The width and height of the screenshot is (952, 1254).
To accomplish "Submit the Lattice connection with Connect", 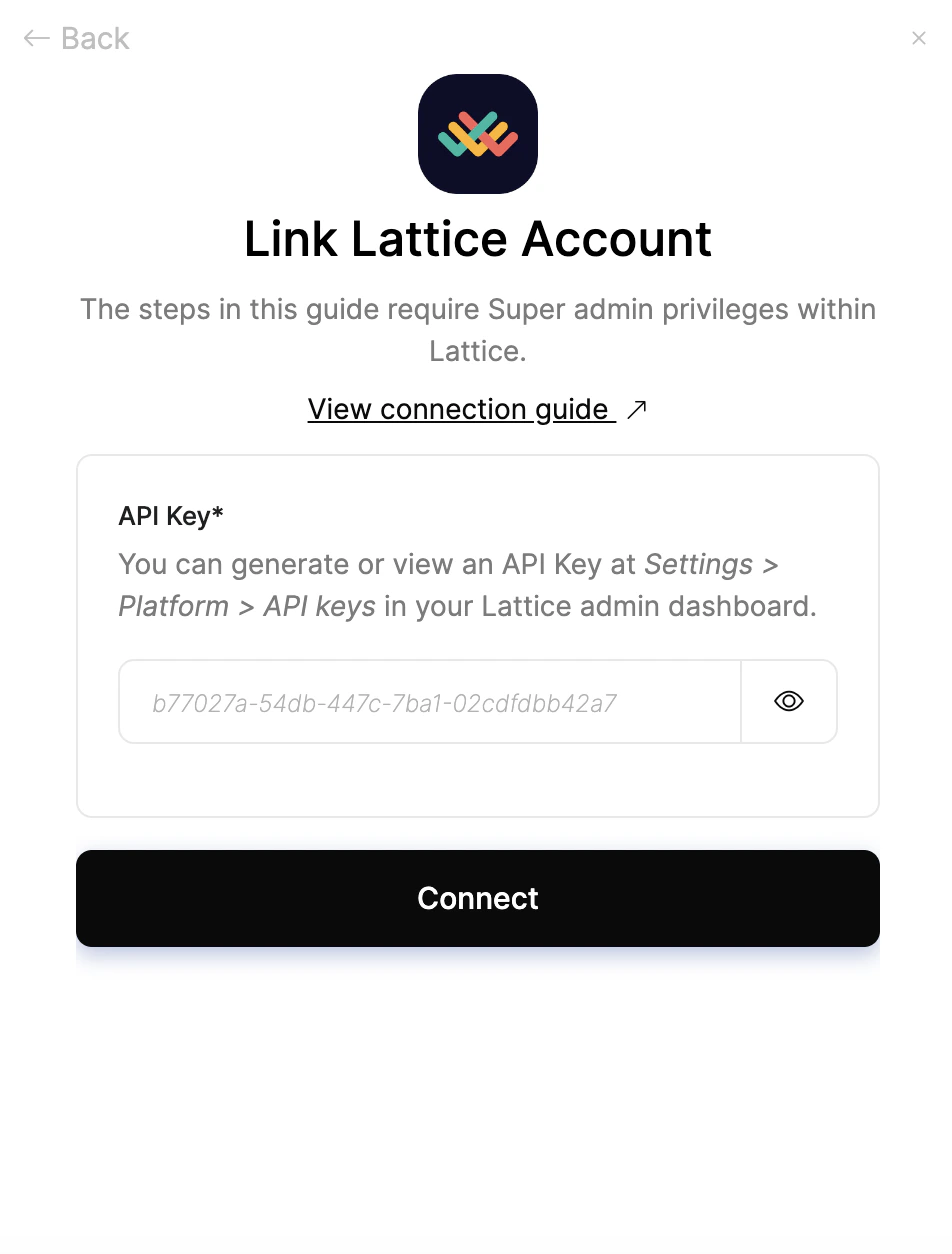I will tap(477, 897).
